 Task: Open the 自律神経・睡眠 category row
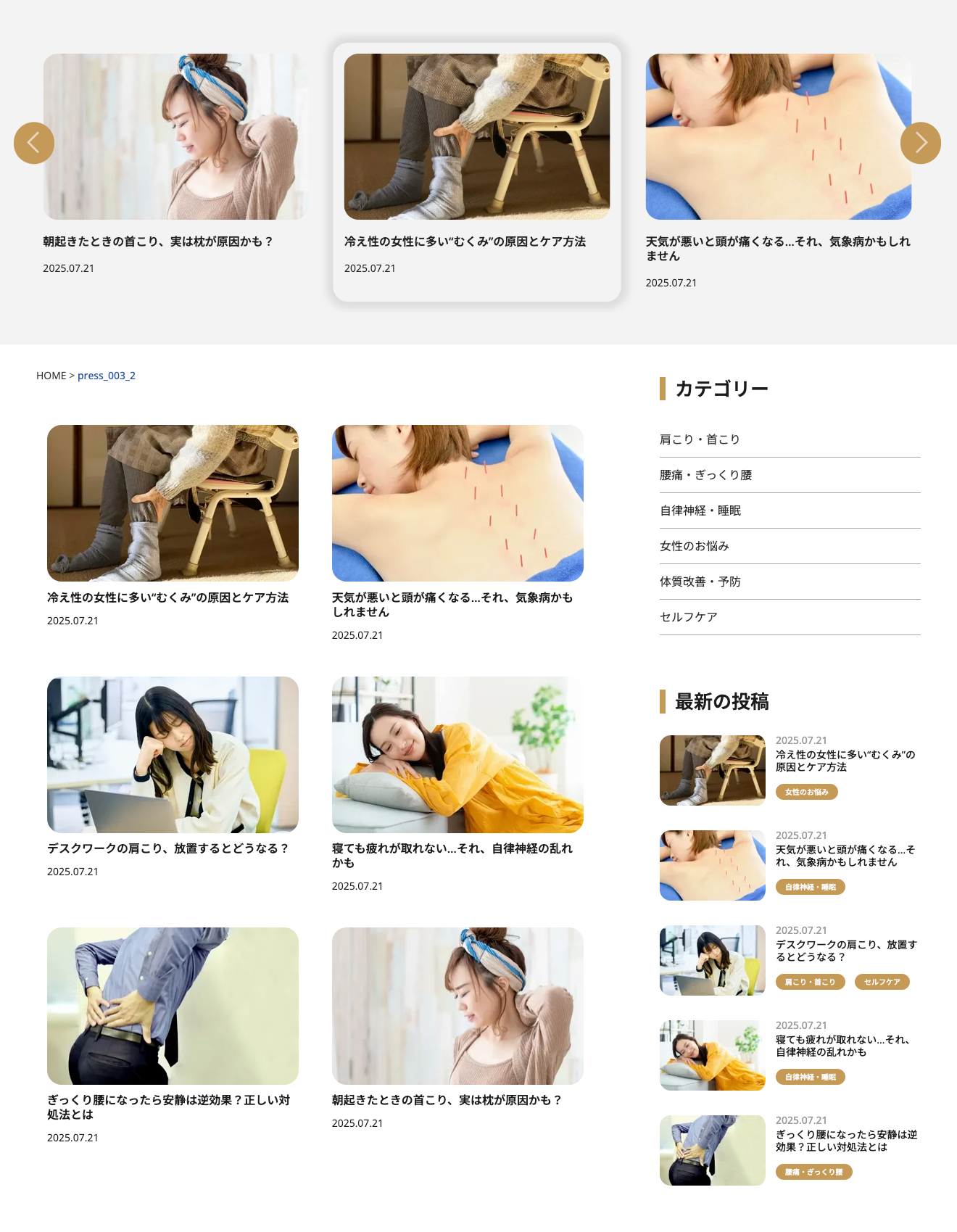pos(700,510)
